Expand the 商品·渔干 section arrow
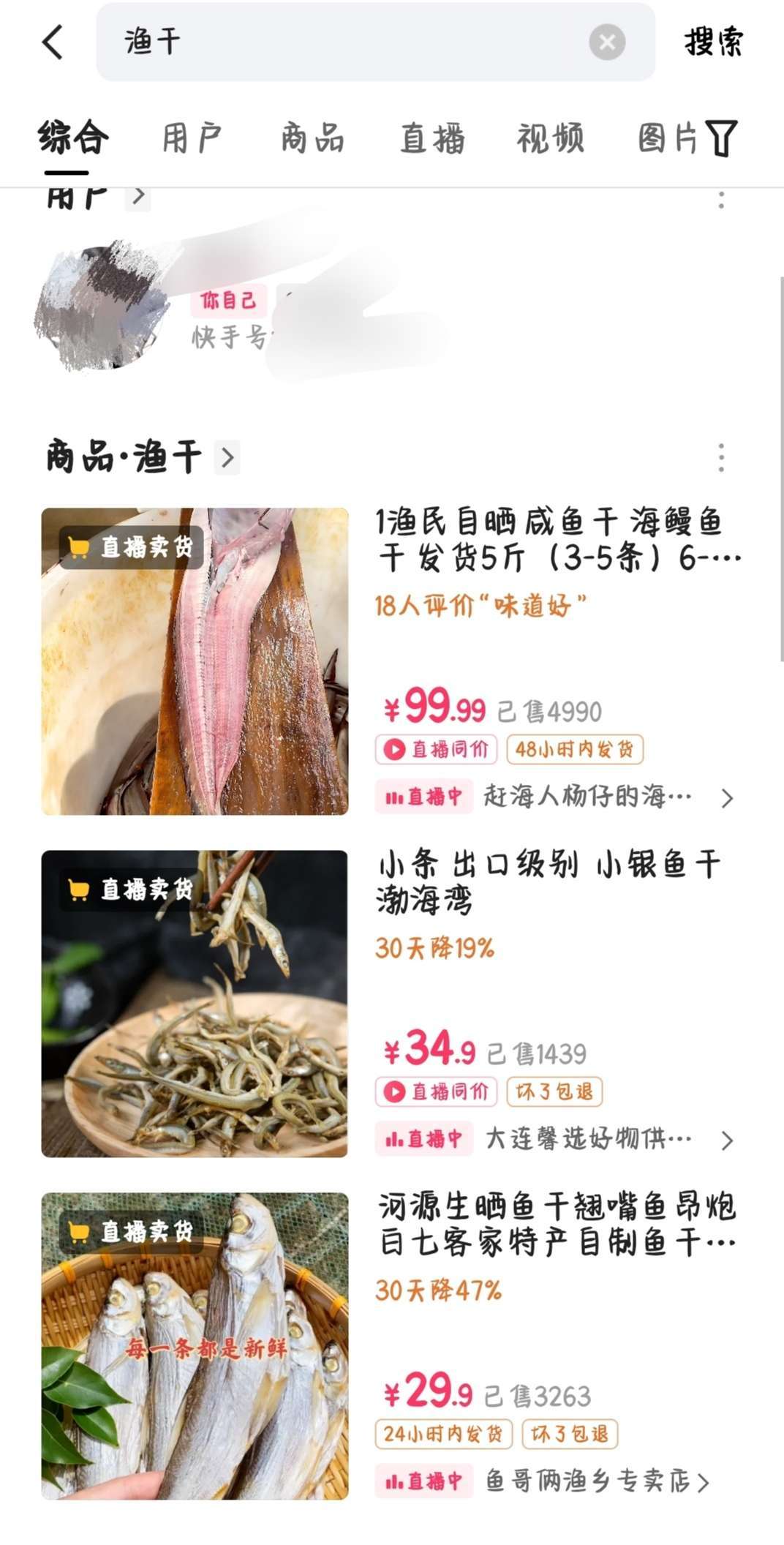The width and height of the screenshot is (784, 1545). pyautogui.click(x=227, y=458)
